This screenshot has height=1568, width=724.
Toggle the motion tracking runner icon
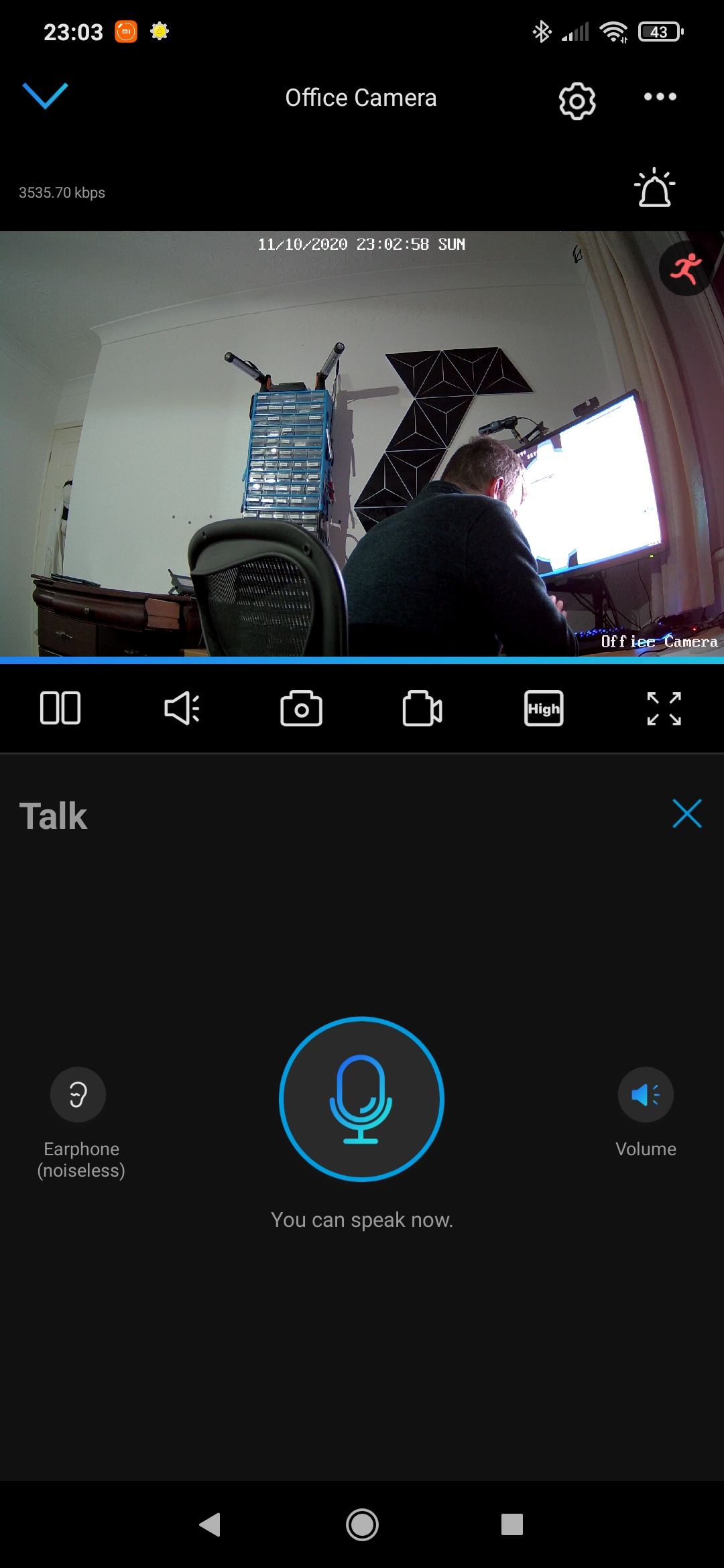pos(686,269)
